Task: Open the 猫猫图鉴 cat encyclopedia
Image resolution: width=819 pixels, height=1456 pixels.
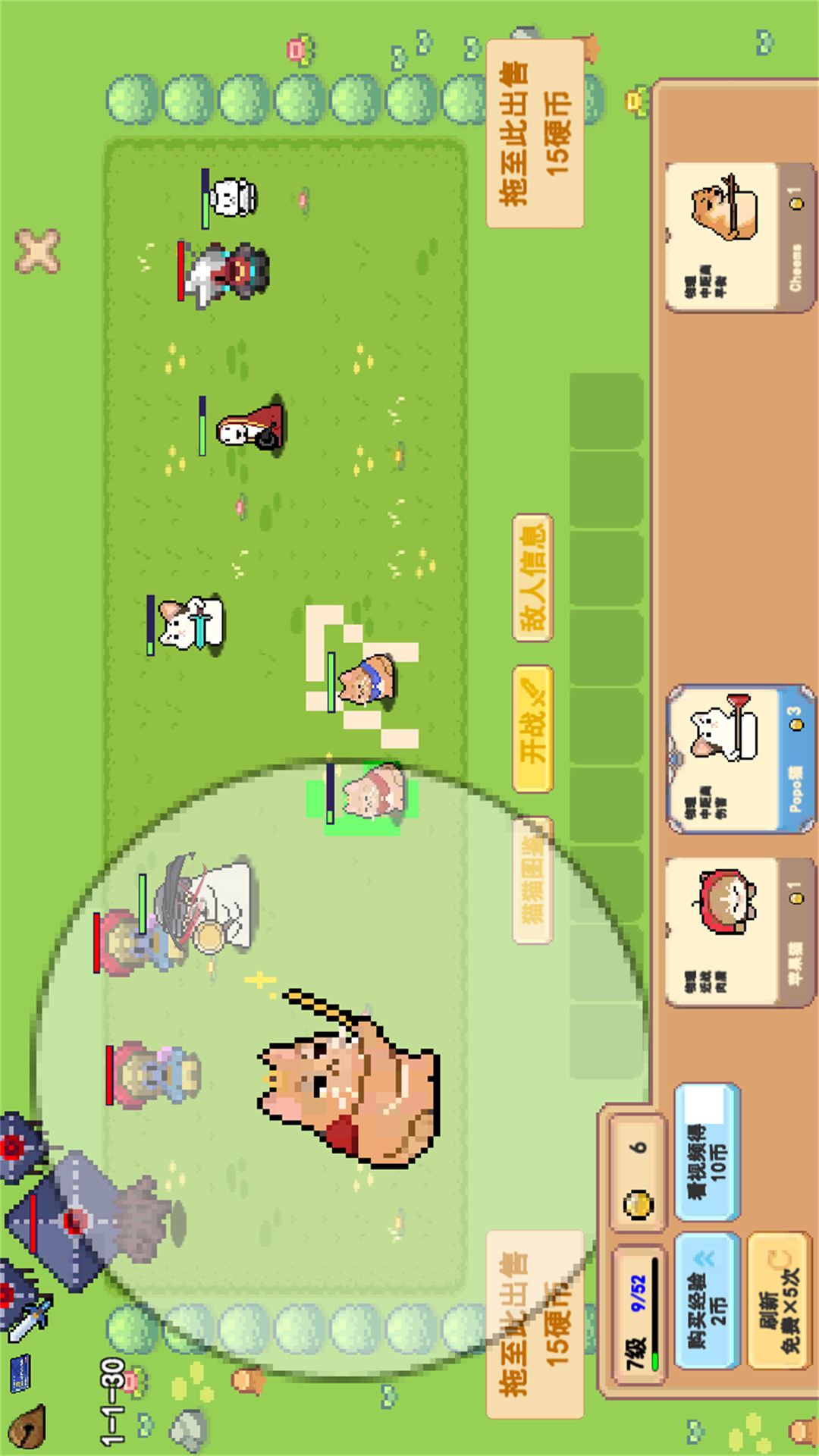Action: [533, 880]
